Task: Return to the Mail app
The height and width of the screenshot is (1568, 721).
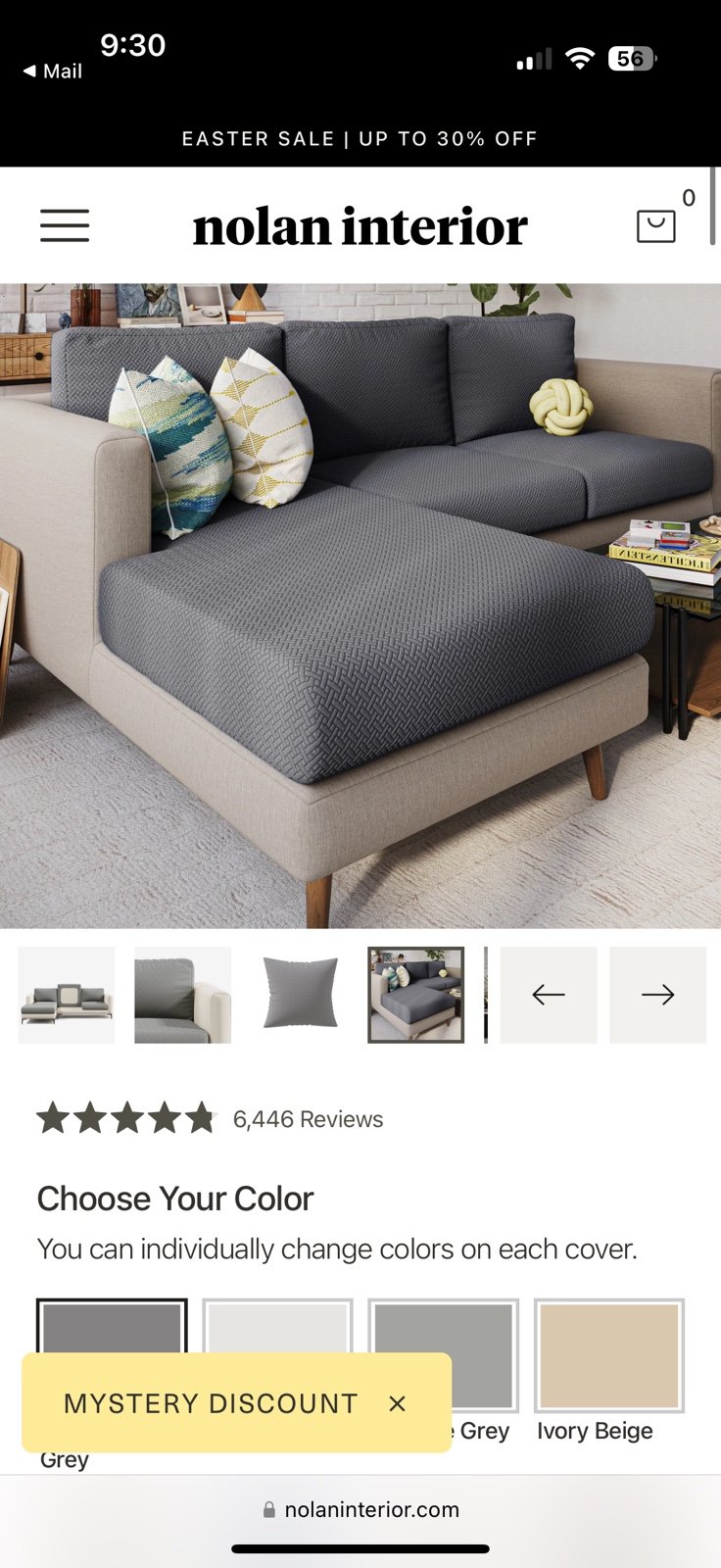Action: pyautogui.click(x=53, y=72)
